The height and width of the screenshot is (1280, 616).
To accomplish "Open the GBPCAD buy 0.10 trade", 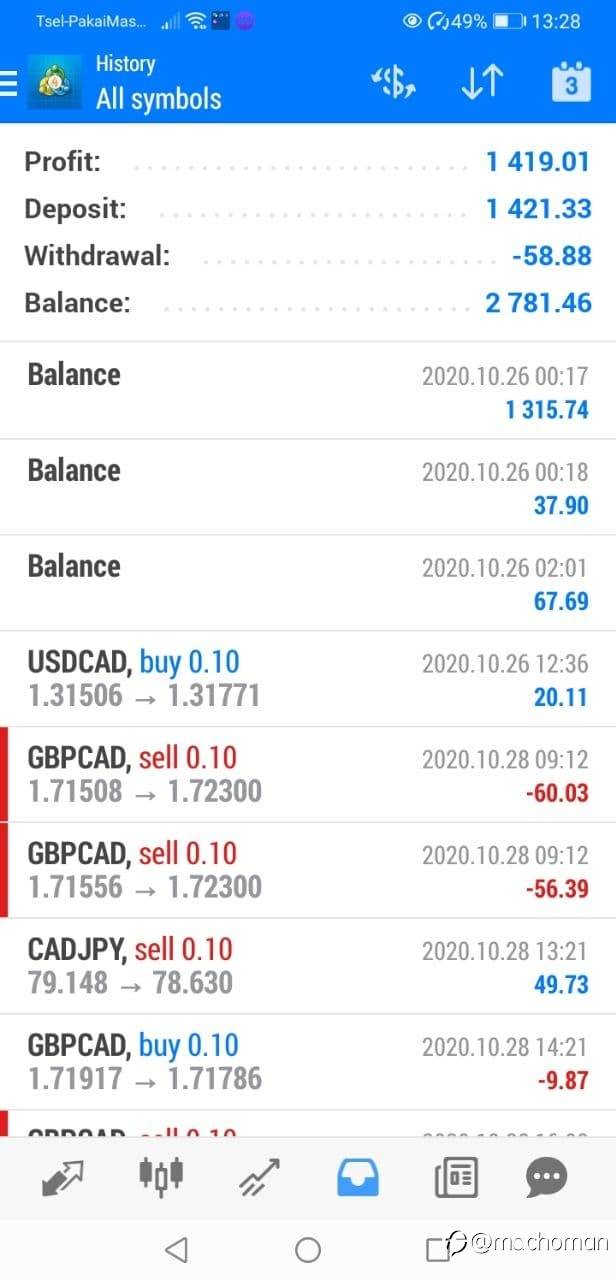I will tap(308, 1062).
